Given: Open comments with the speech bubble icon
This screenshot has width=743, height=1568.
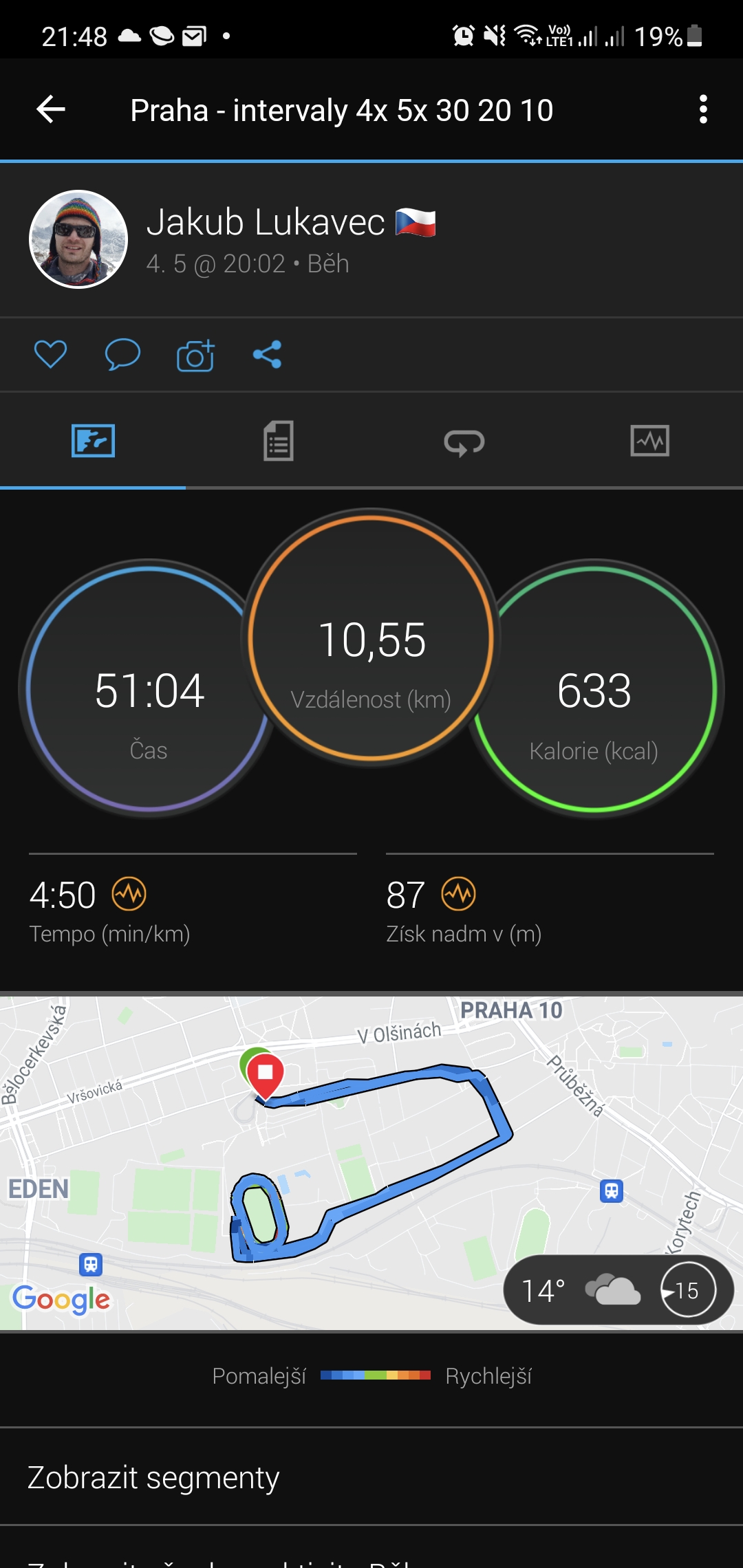Looking at the screenshot, I should click(x=122, y=355).
